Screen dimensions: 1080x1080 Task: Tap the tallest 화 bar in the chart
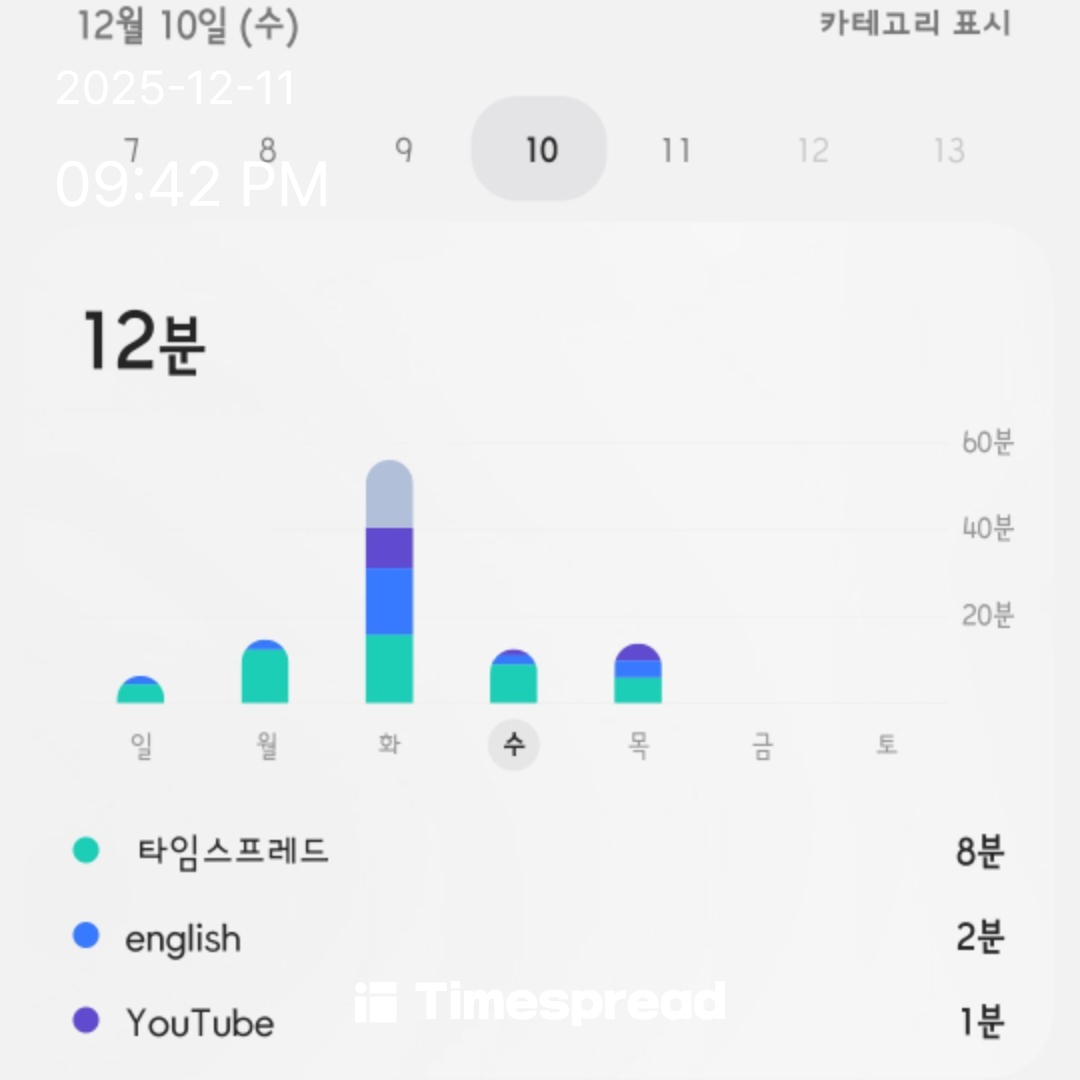pos(389,582)
